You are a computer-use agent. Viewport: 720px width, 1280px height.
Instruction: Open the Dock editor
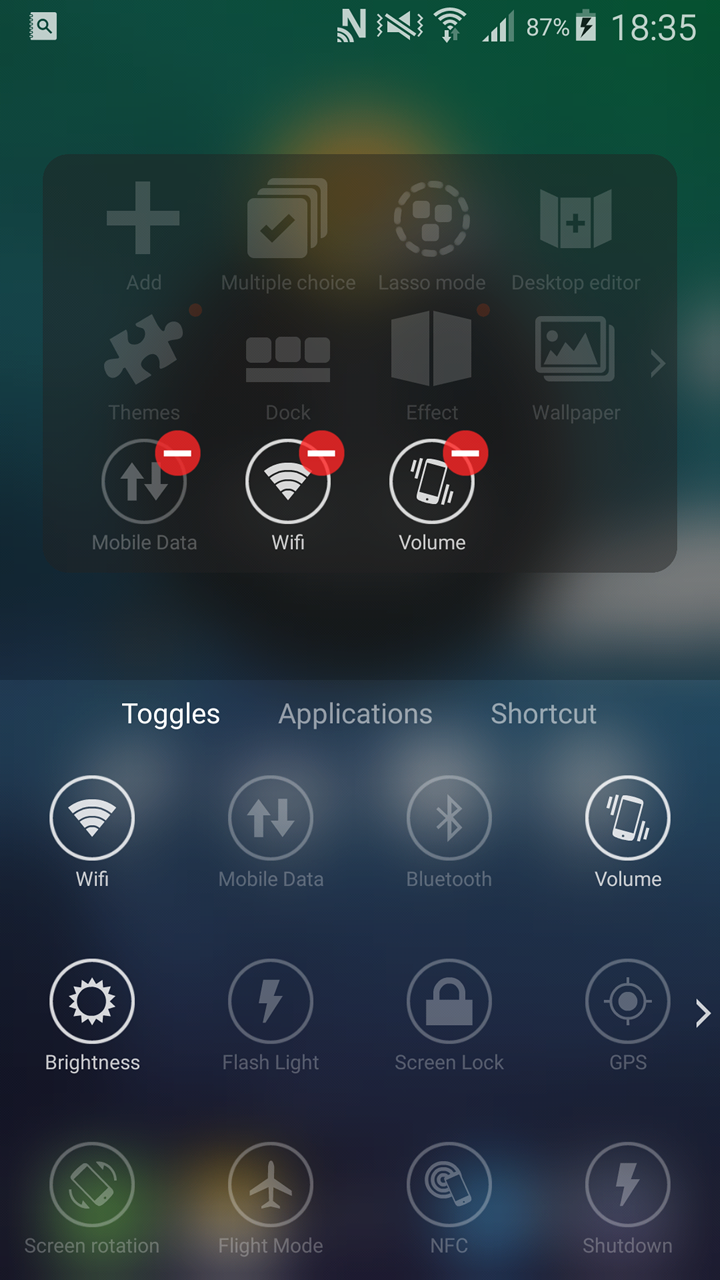coord(288,355)
